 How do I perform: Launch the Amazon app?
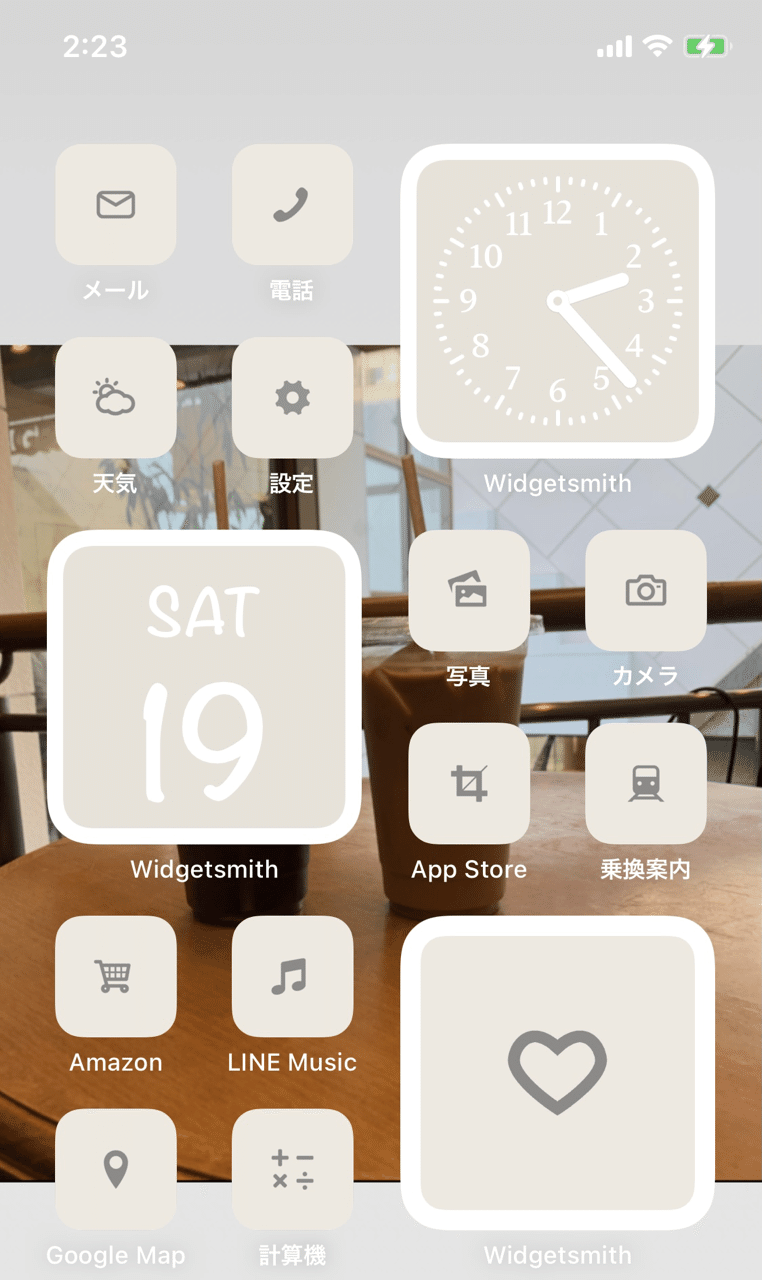click(116, 977)
